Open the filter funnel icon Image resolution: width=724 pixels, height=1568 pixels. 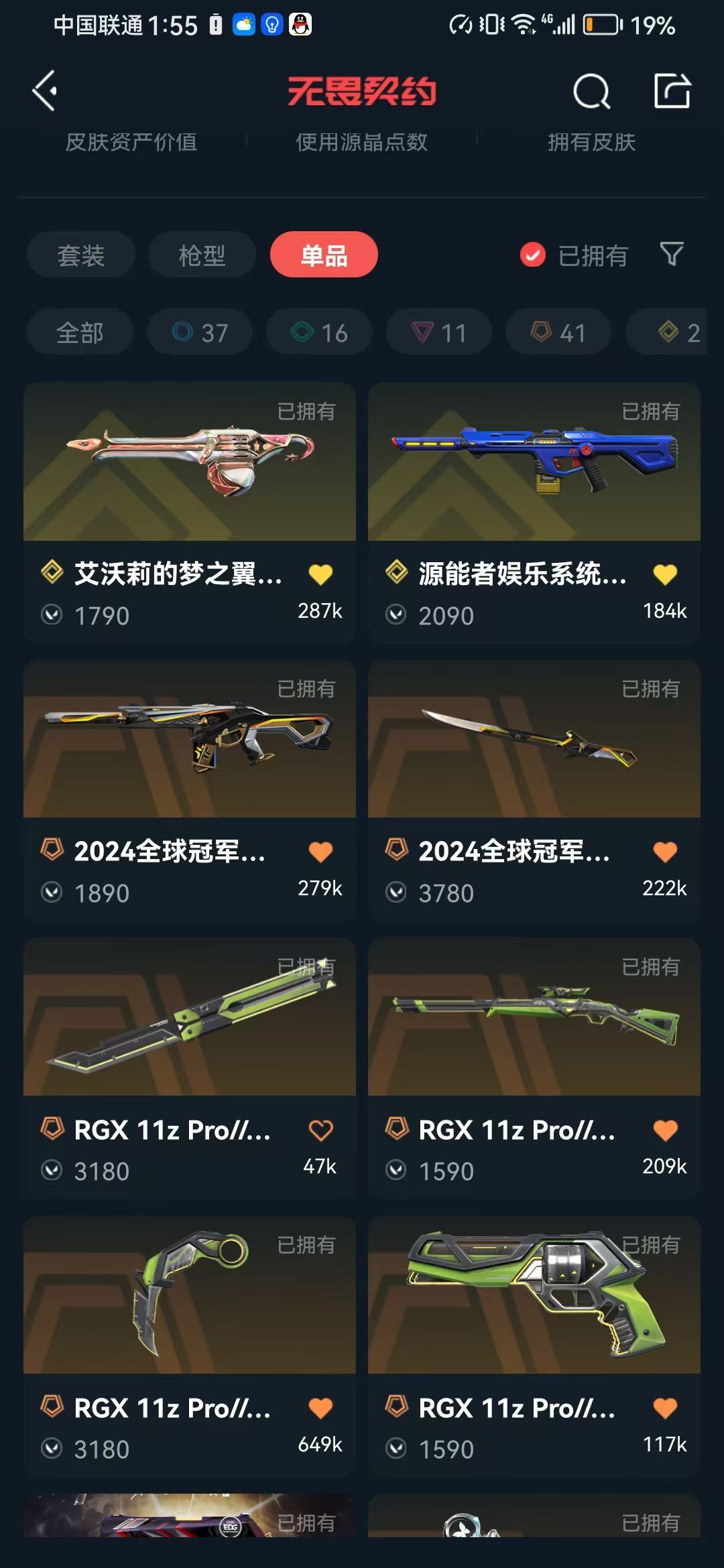click(x=672, y=255)
